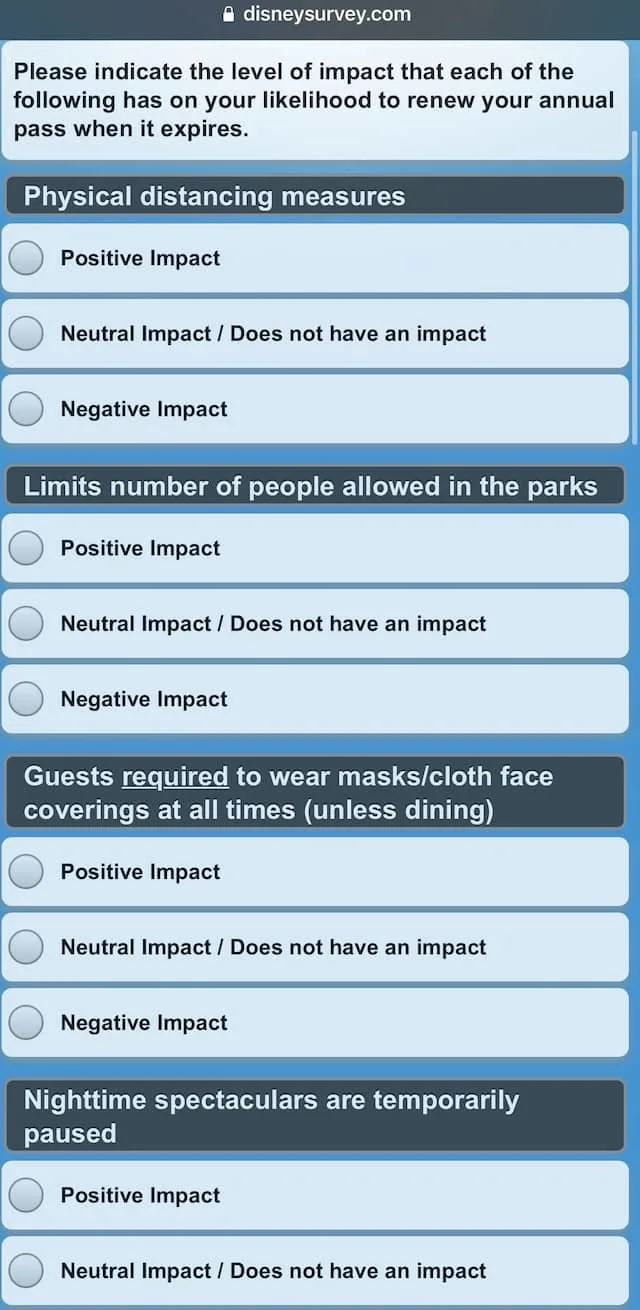This screenshot has height=1310, width=640.
Task: Select Positive Impact for required masks
Action: tap(26, 871)
